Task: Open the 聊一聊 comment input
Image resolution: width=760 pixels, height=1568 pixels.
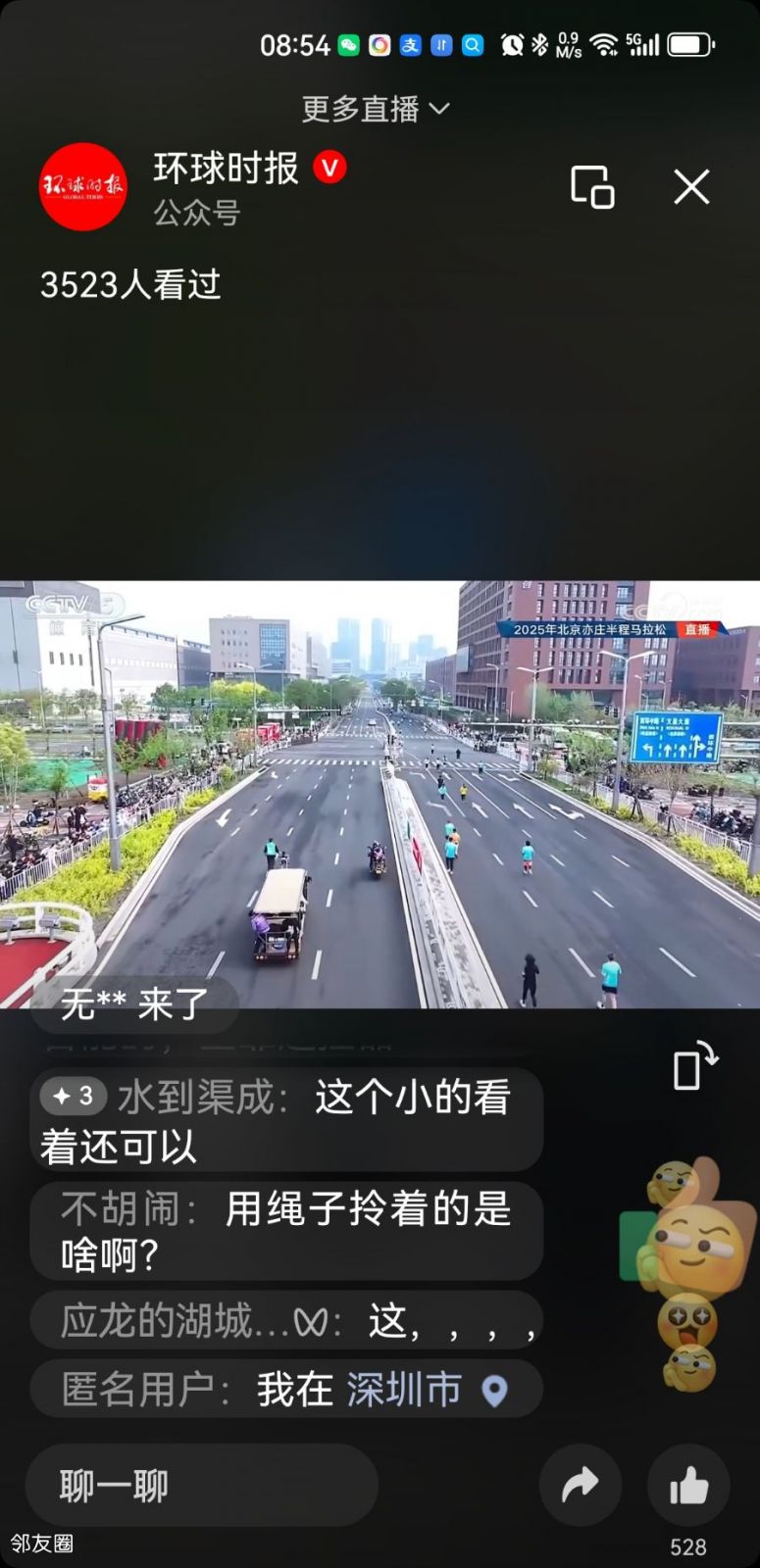Action: (201, 1485)
